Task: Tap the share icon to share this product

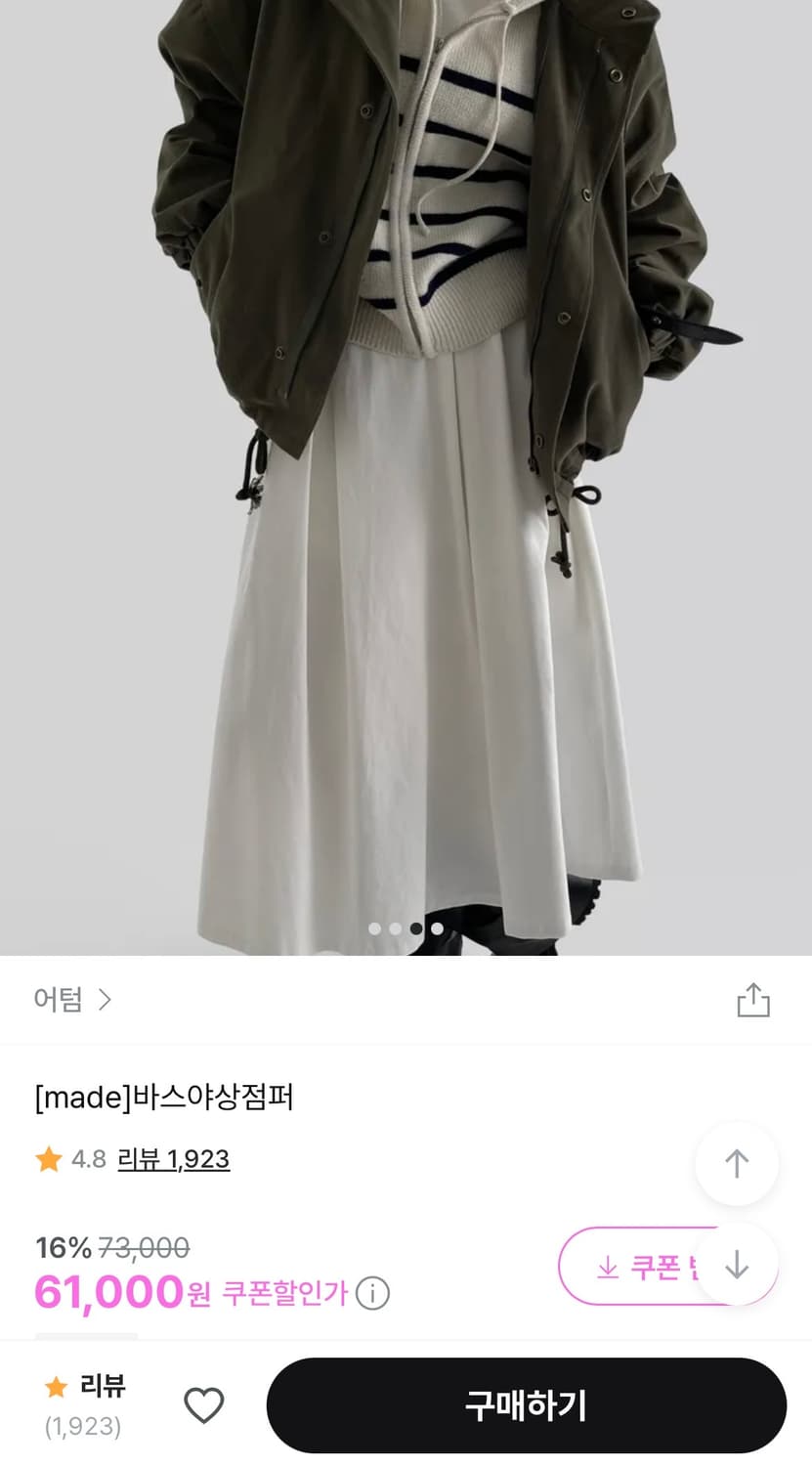Action: click(x=752, y=999)
